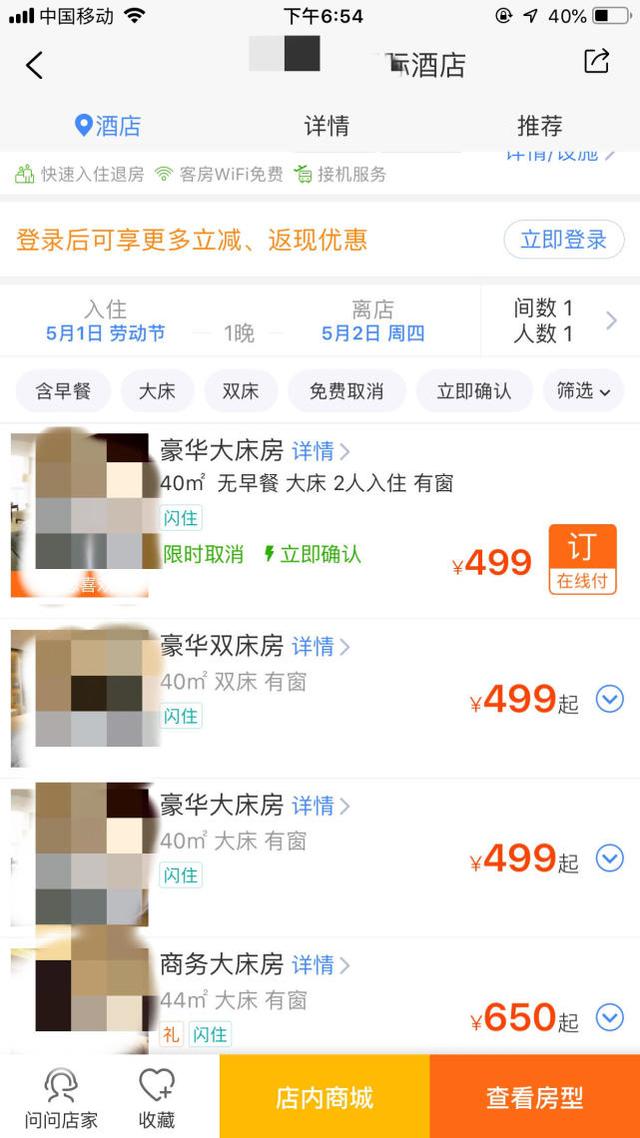Image resolution: width=640 pixels, height=1138 pixels.
Task: Select the 大床 filter chip
Action: 157,391
